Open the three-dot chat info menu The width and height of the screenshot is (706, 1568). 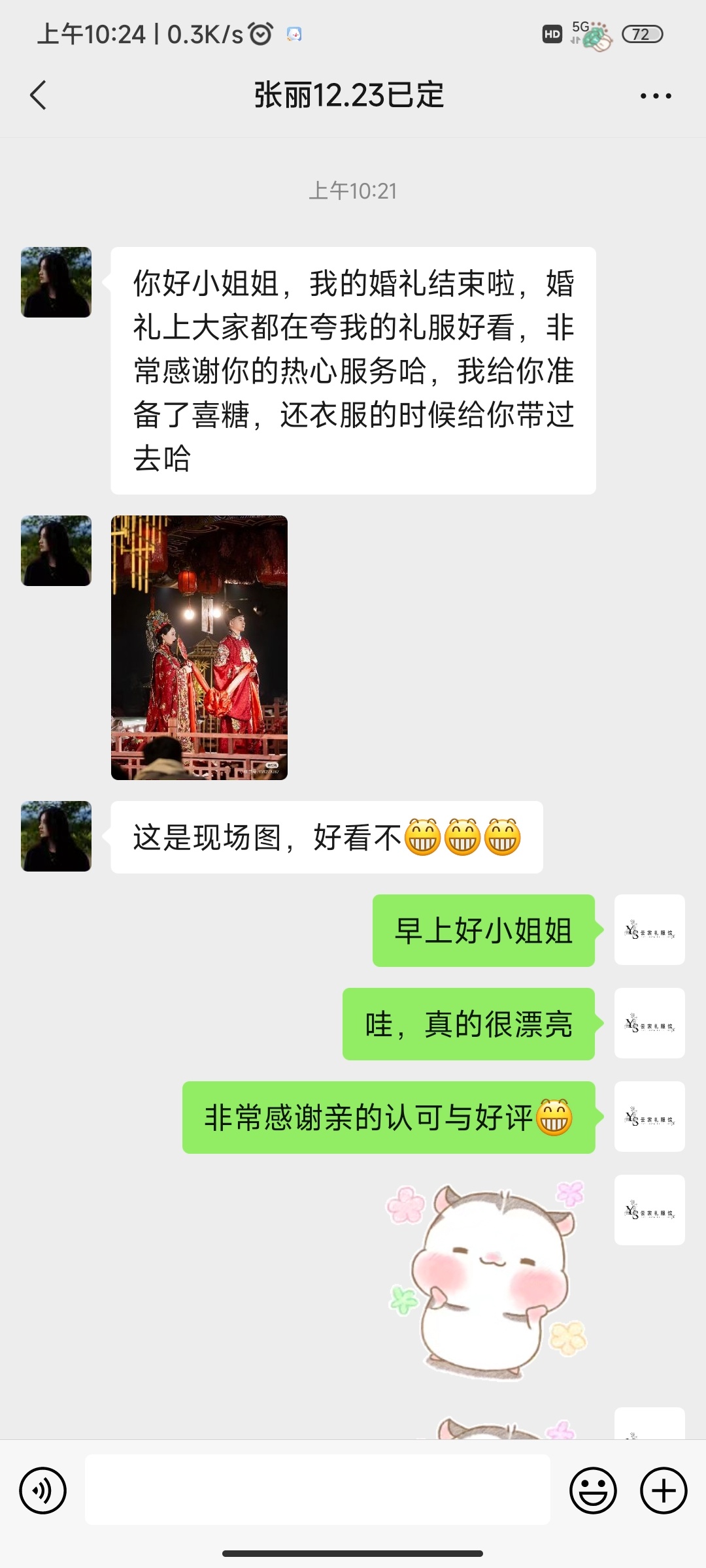click(x=656, y=96)
